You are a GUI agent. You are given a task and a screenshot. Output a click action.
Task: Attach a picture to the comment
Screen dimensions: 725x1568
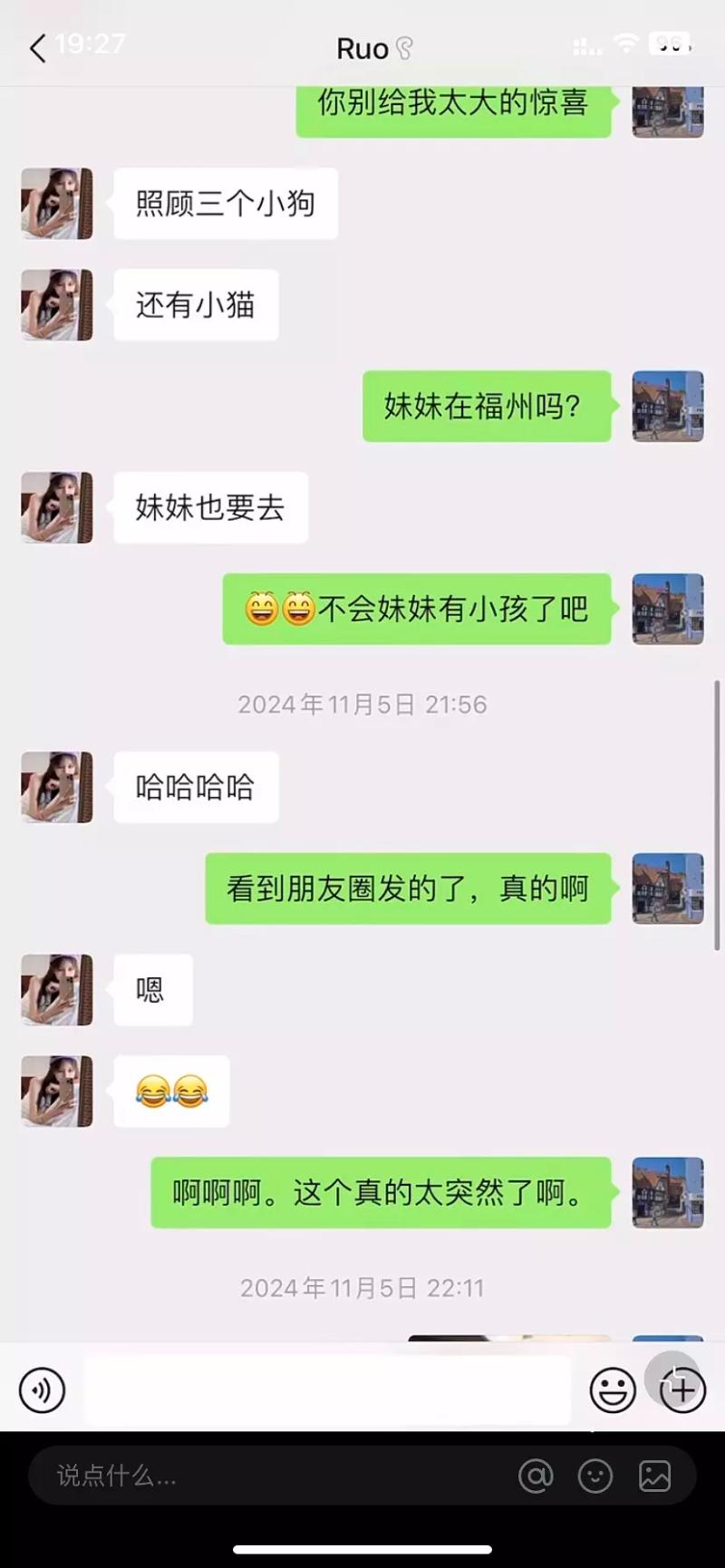click(654, 1477)
